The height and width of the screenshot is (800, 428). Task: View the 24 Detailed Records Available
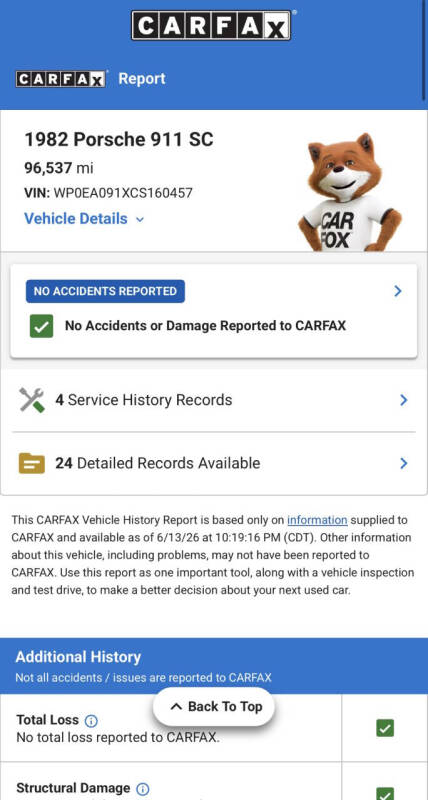click(214, 463)
